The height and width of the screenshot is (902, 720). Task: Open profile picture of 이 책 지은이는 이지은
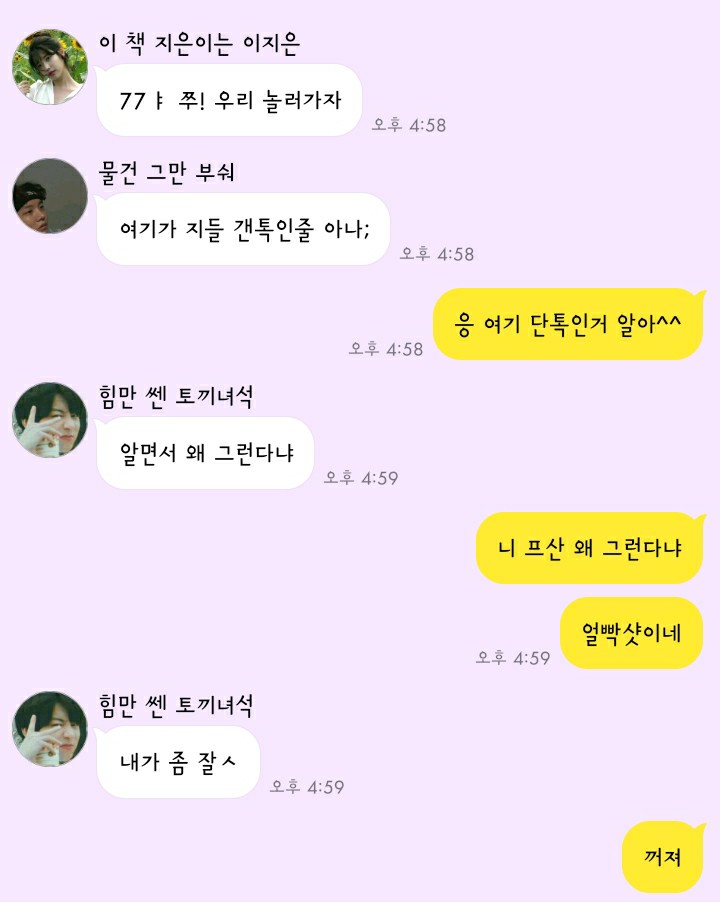pos(49,67)
